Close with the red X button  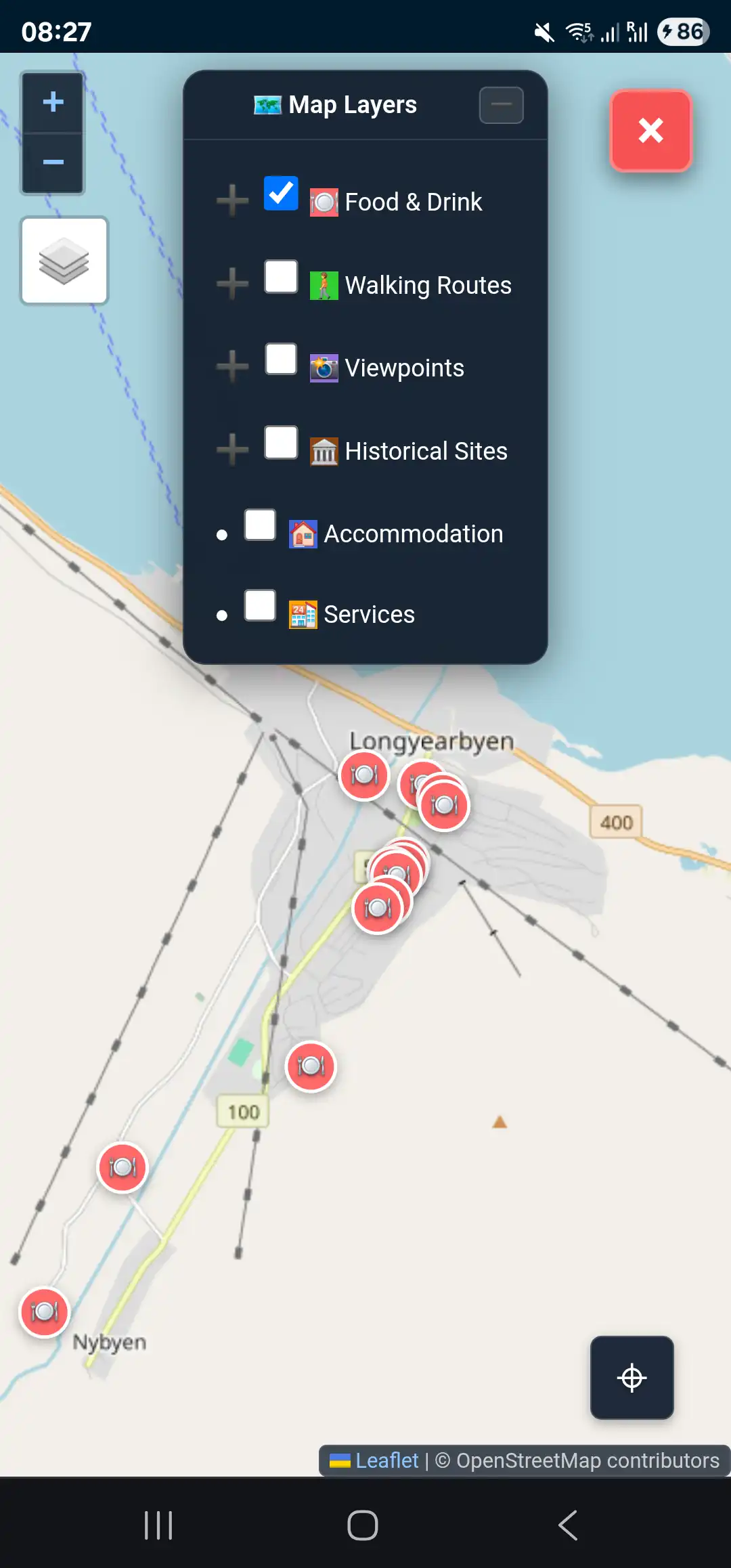[650, 131]
